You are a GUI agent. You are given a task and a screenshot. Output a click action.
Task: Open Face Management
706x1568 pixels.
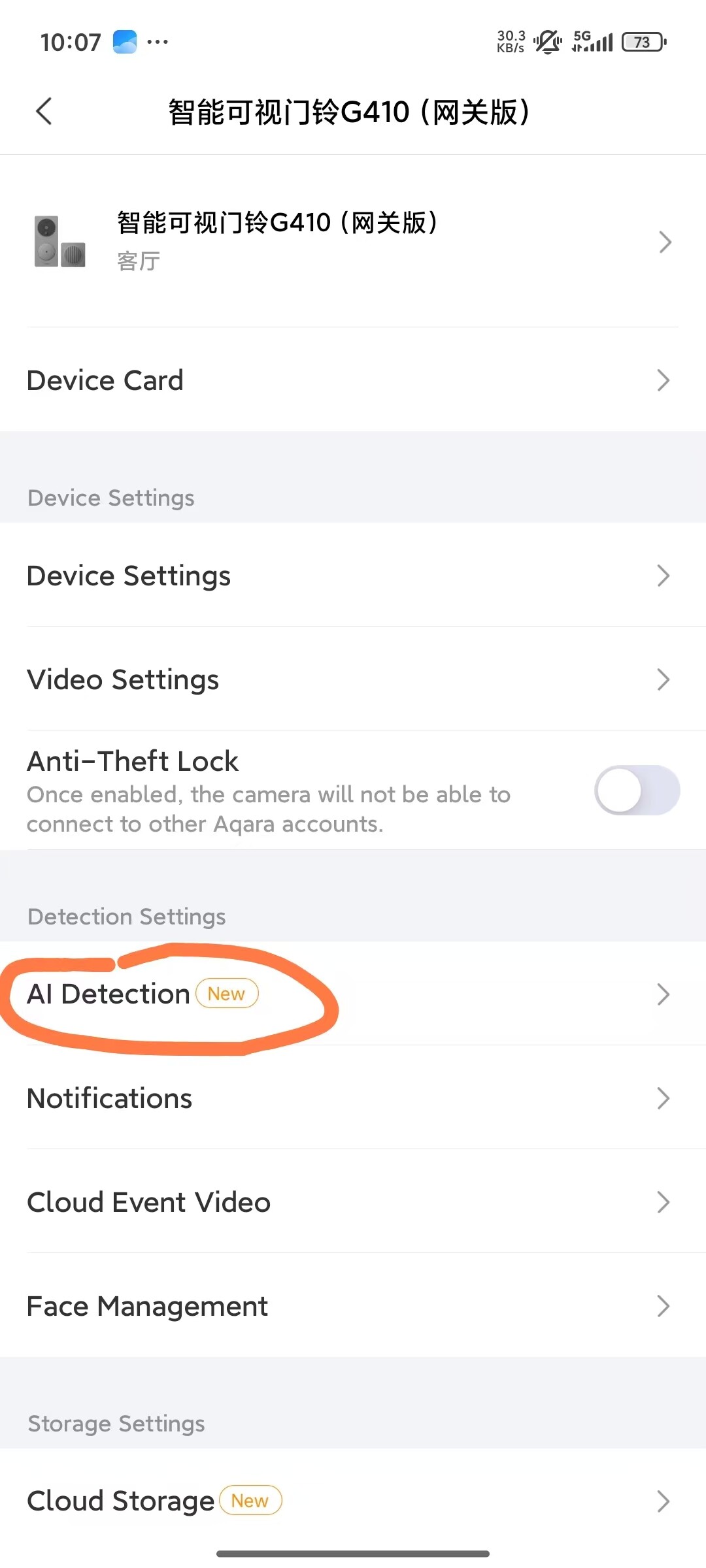[353, 1306]
